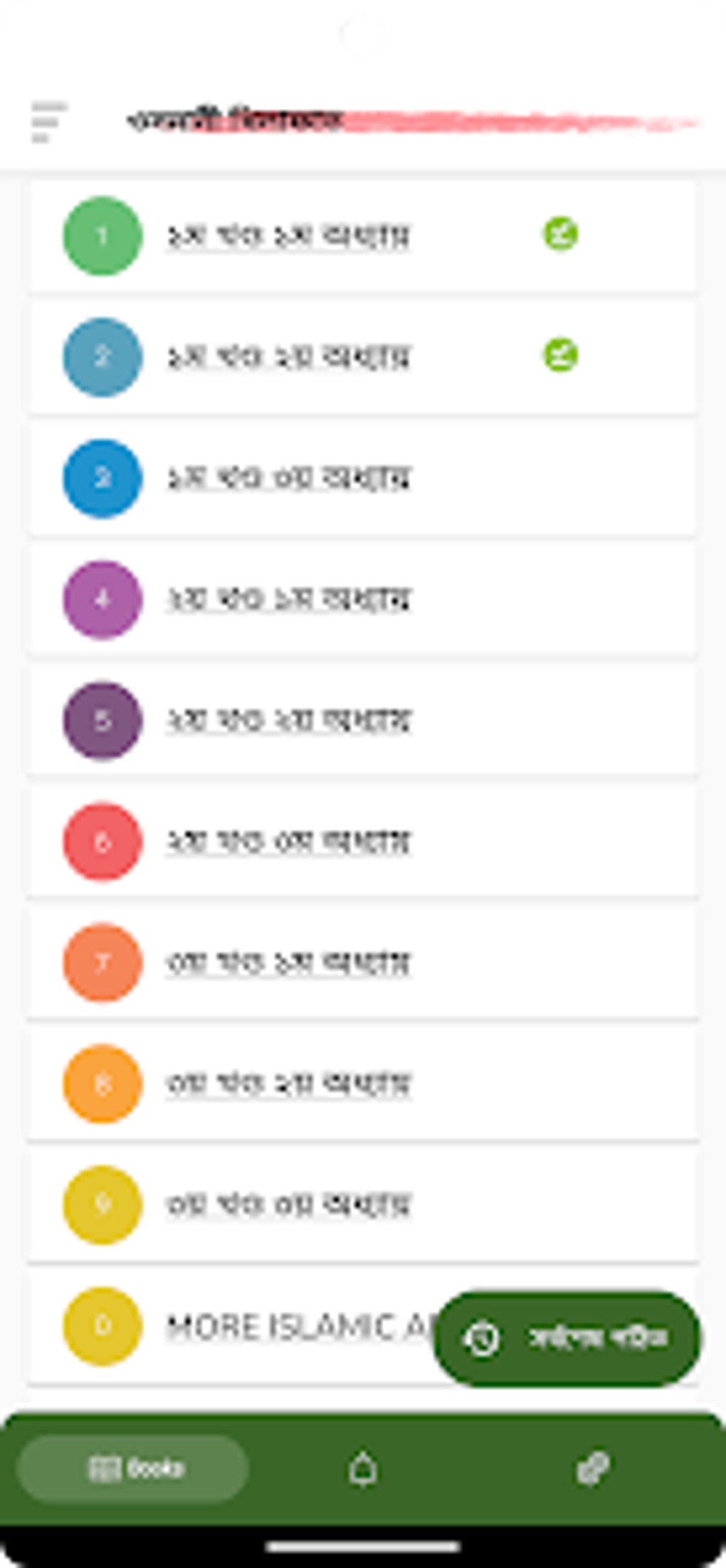Open chapter link in the fourth row

[292, 600]
